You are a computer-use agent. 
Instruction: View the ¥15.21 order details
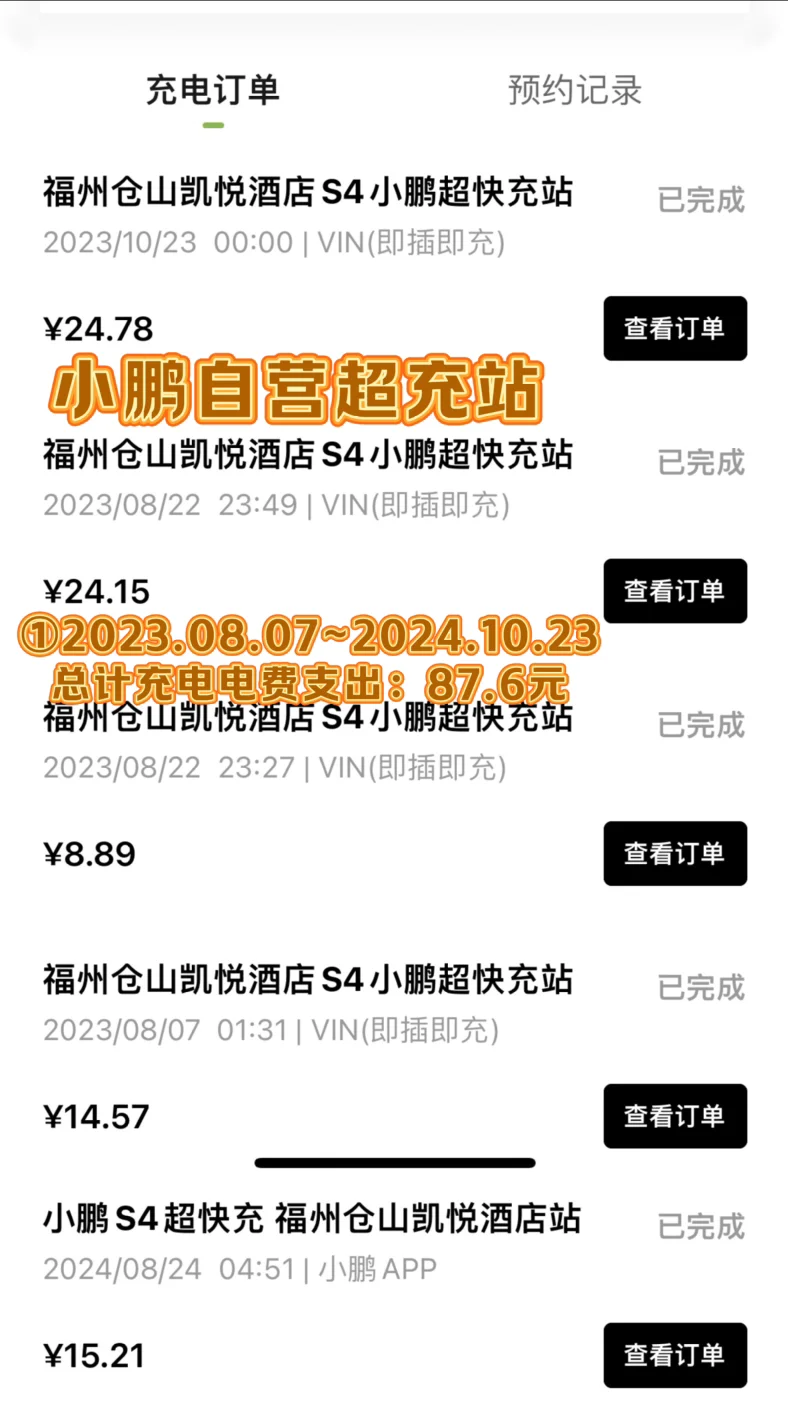(675, 1355)
